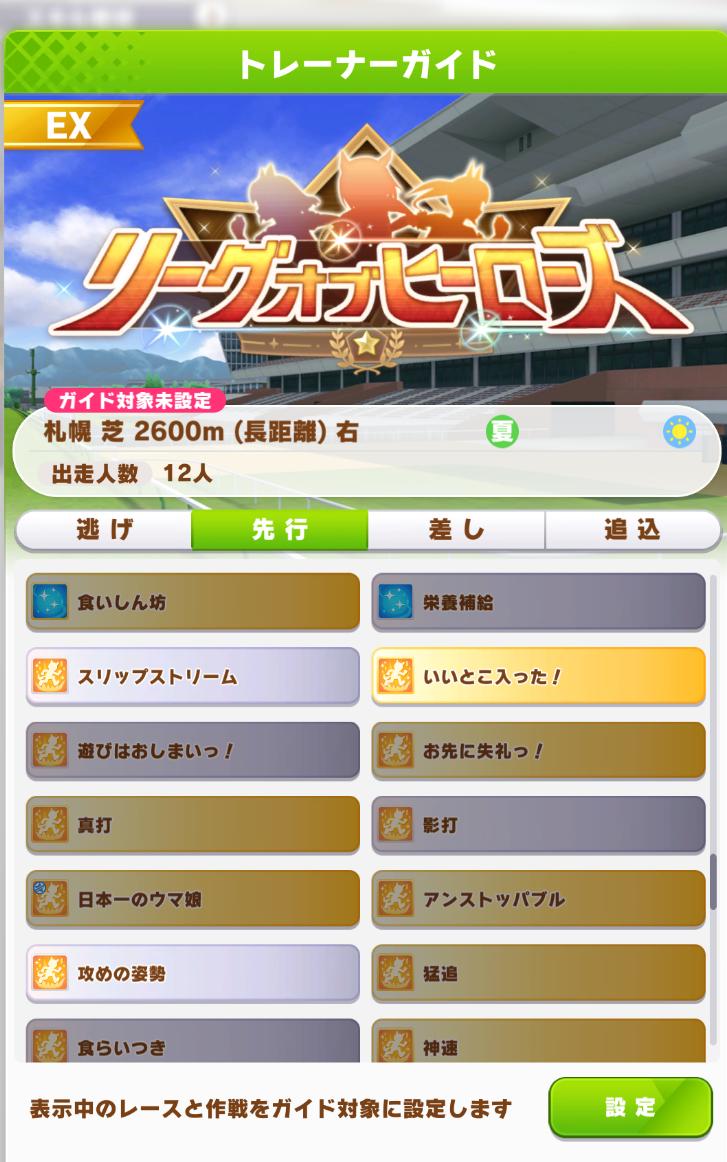Open the お先に失礼っ！ skill
This screenshot has width=727, height=1162.
(x=538, y=750)
